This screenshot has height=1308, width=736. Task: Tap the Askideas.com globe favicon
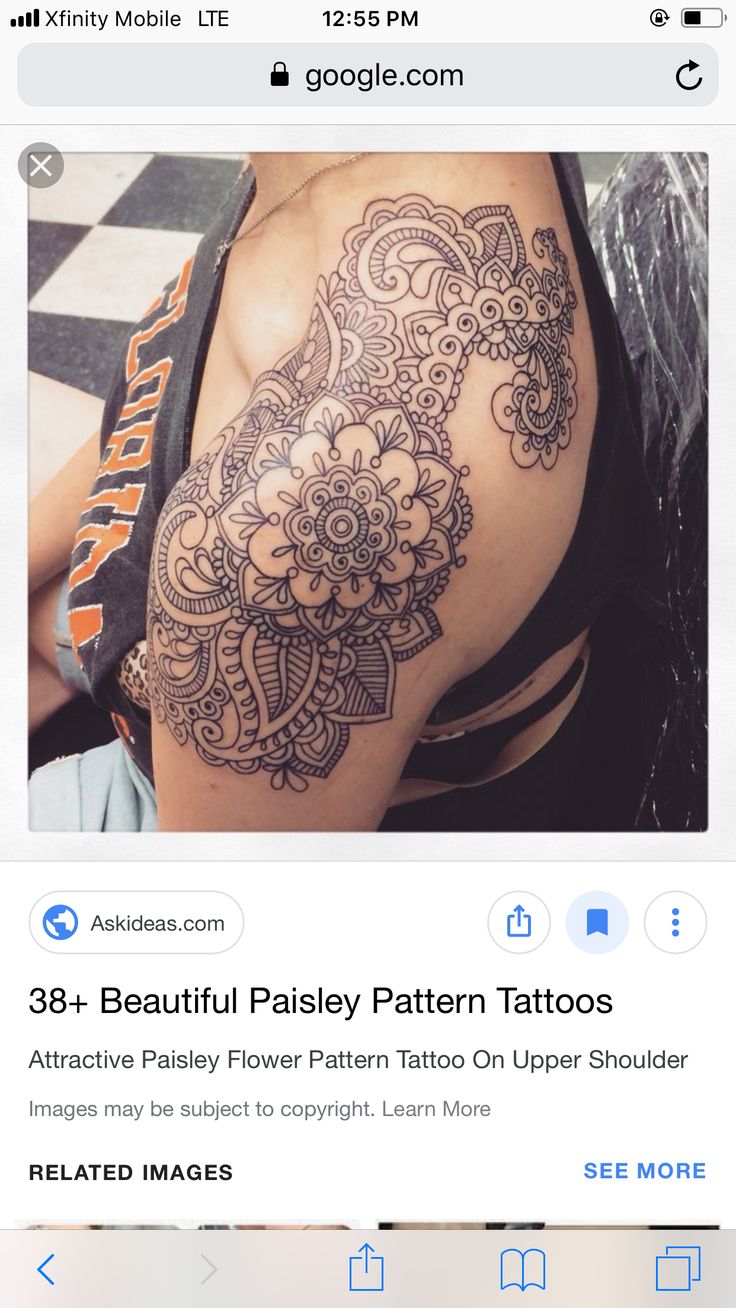(x=57, y=922)
